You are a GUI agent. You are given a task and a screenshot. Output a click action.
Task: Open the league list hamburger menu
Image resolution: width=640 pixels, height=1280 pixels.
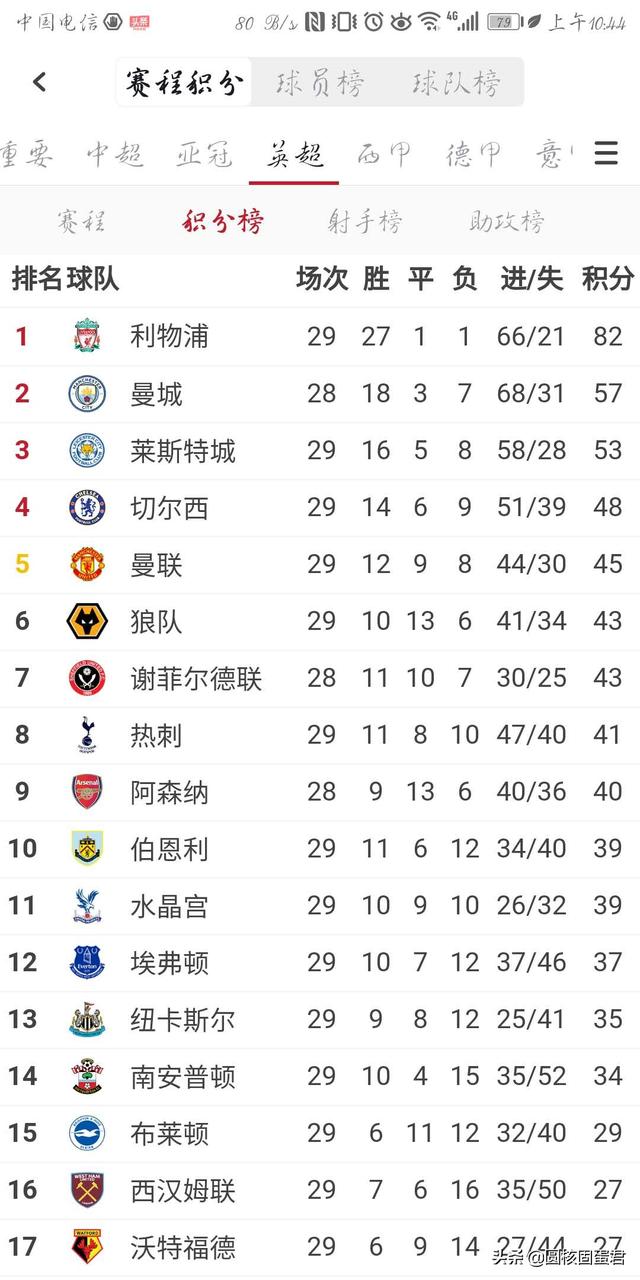(606, 153)
